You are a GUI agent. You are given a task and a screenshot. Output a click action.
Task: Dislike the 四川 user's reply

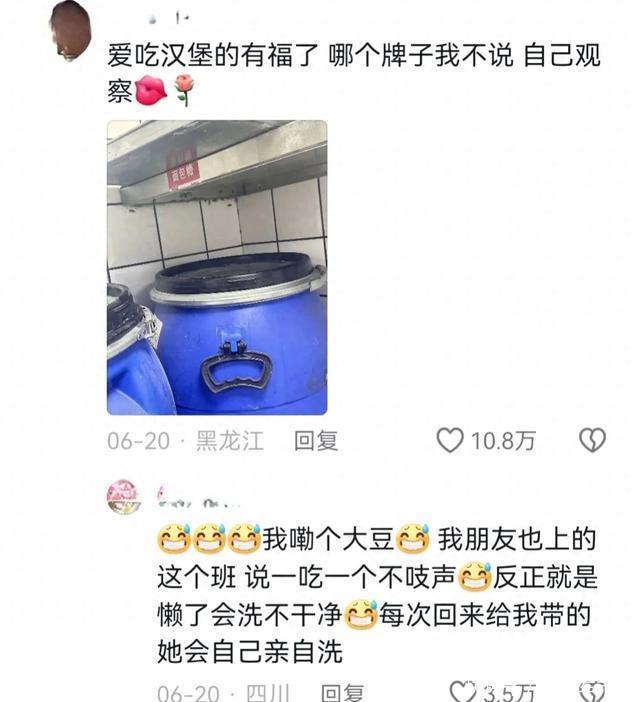click(592, 691)
